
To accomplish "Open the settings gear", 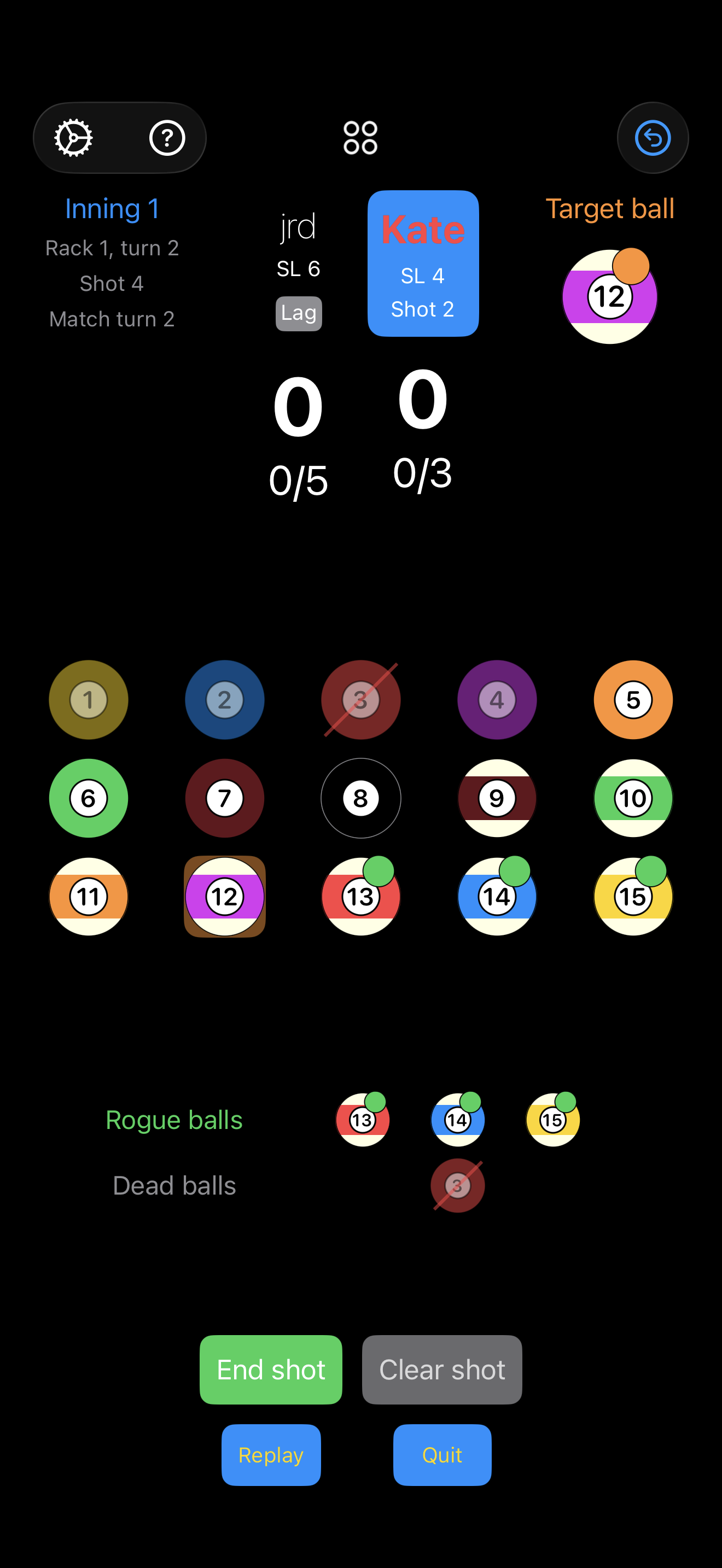I will click(74, 138).
